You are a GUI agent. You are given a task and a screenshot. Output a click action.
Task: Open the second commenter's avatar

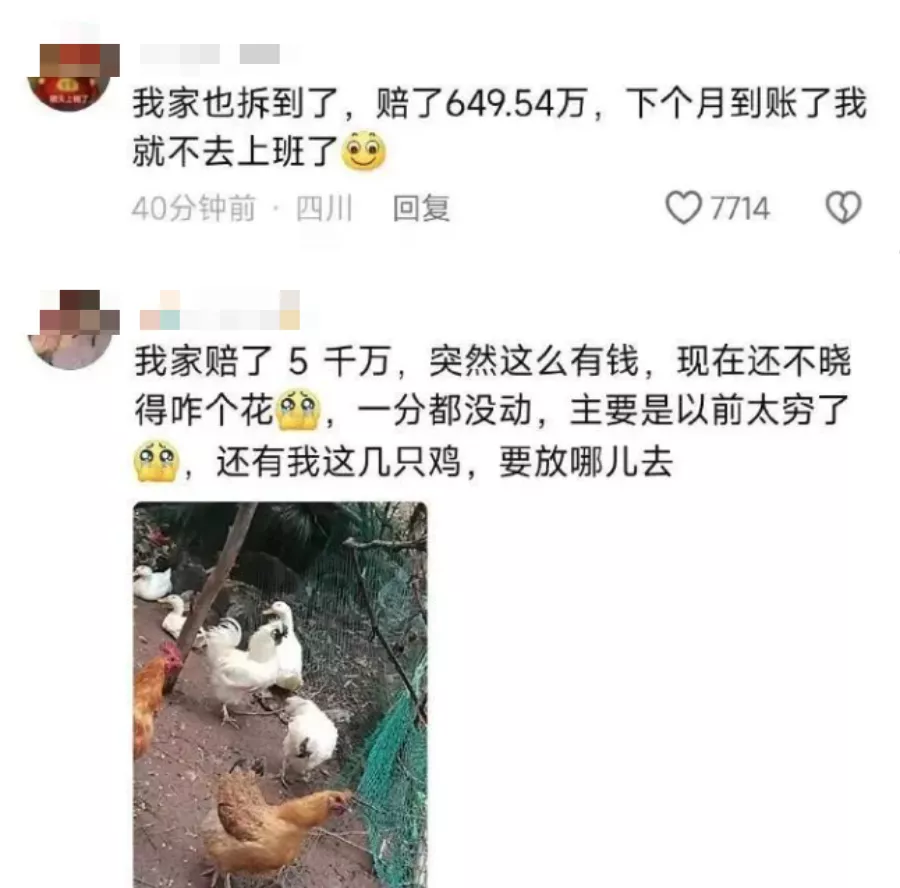[x=68, y=331]
